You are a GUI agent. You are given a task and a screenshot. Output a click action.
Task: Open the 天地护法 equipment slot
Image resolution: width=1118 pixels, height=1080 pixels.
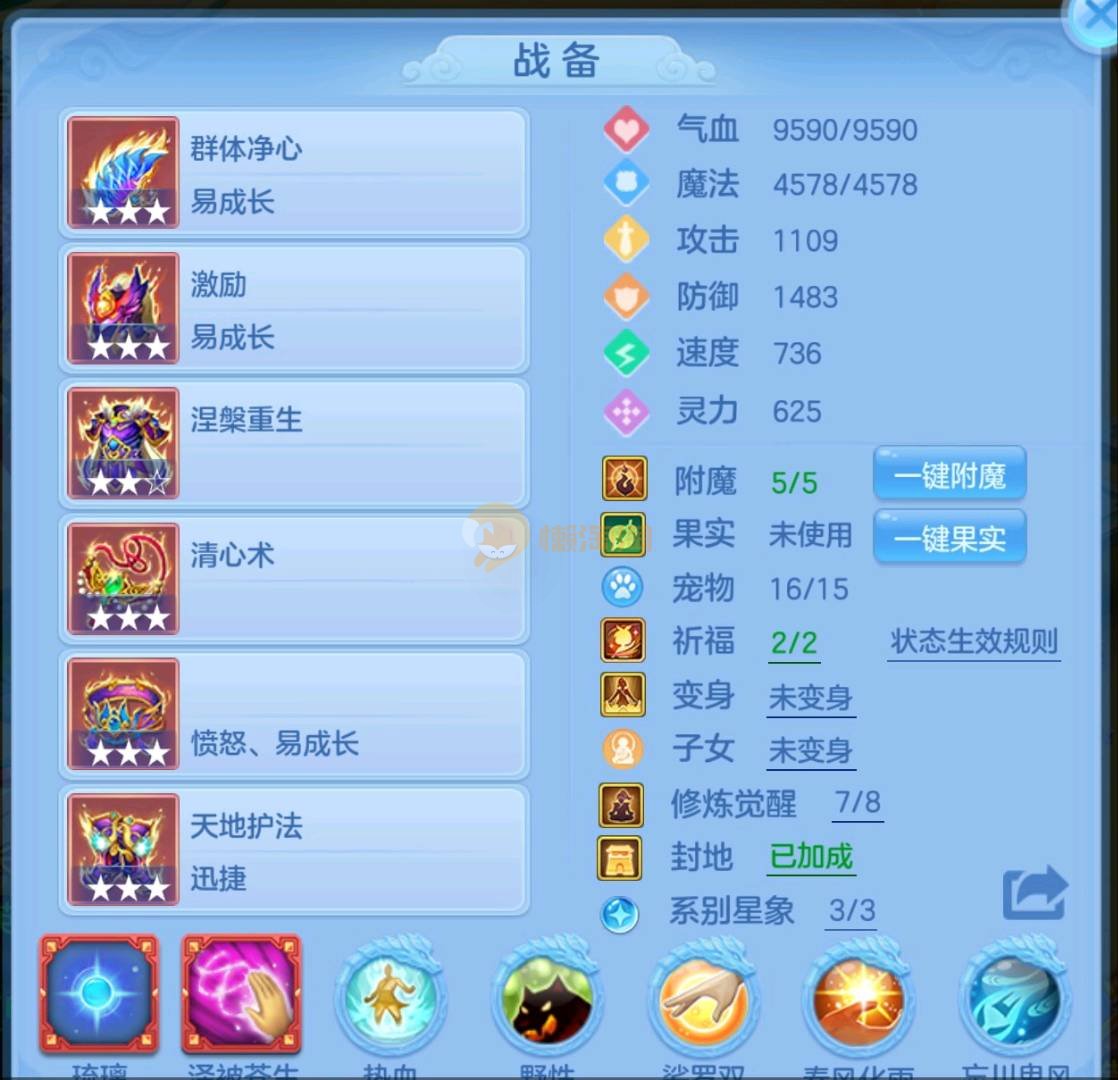[295, 850]
